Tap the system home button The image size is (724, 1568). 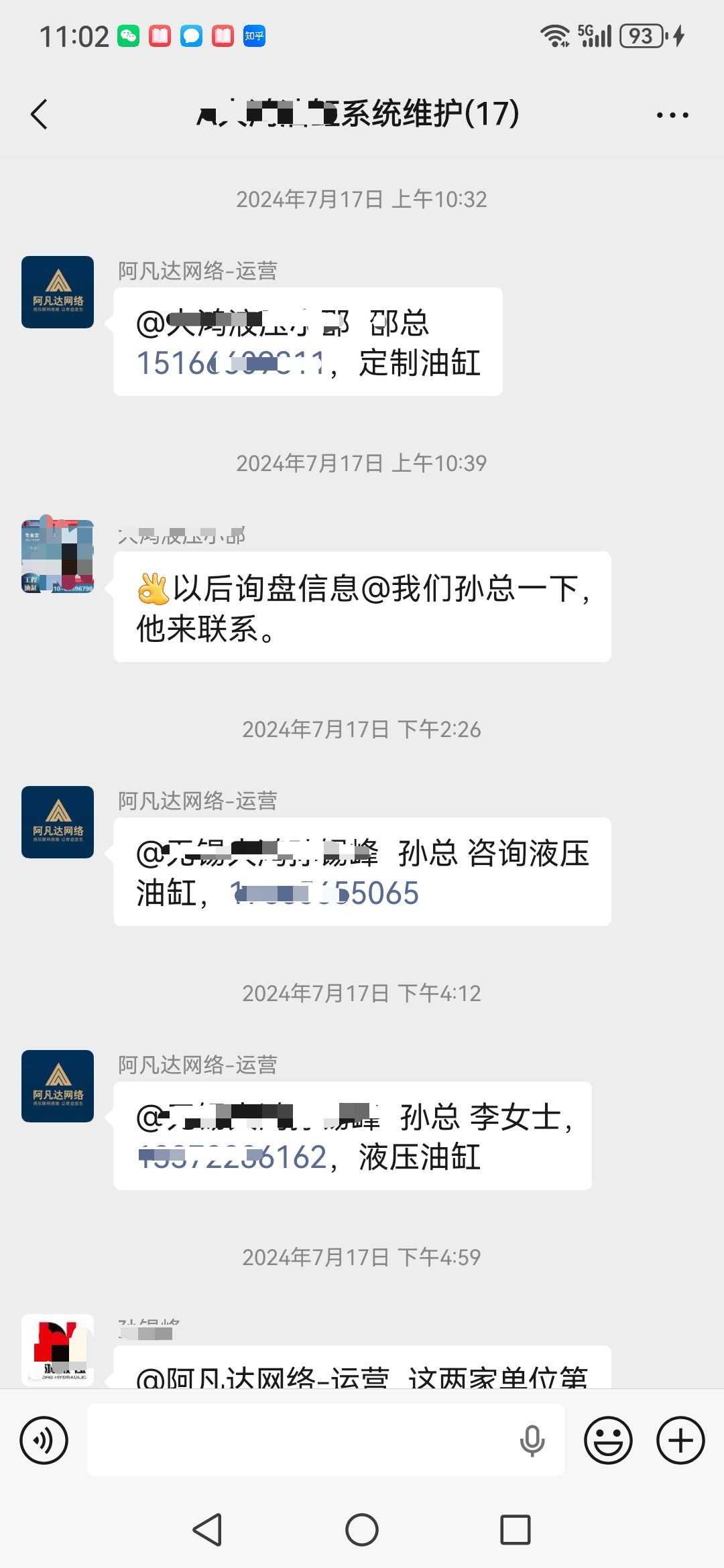tap(362, 1530)
